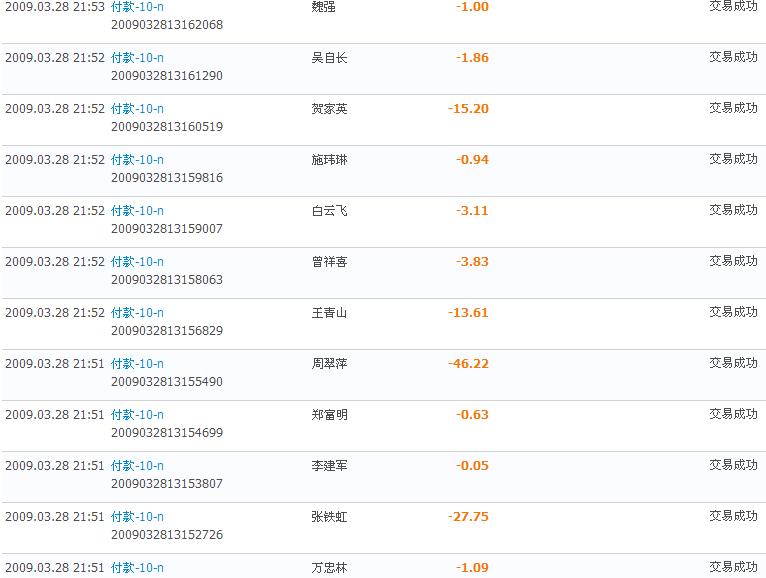Open 白云飞's 付款-10-n payment record
The image size is (766, 578).
(137, 211)
